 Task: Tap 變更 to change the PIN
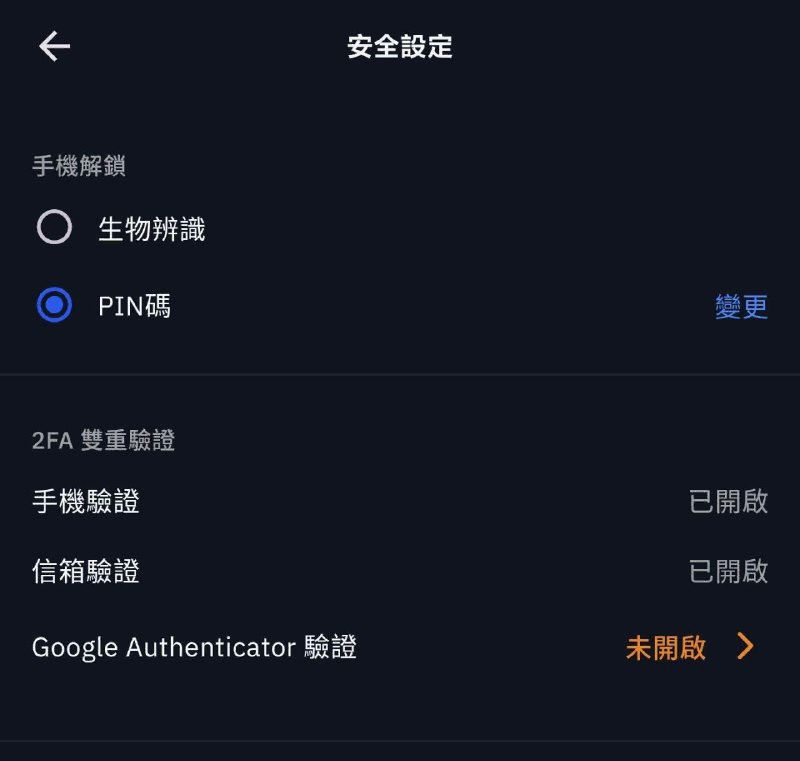click(741, 306)
